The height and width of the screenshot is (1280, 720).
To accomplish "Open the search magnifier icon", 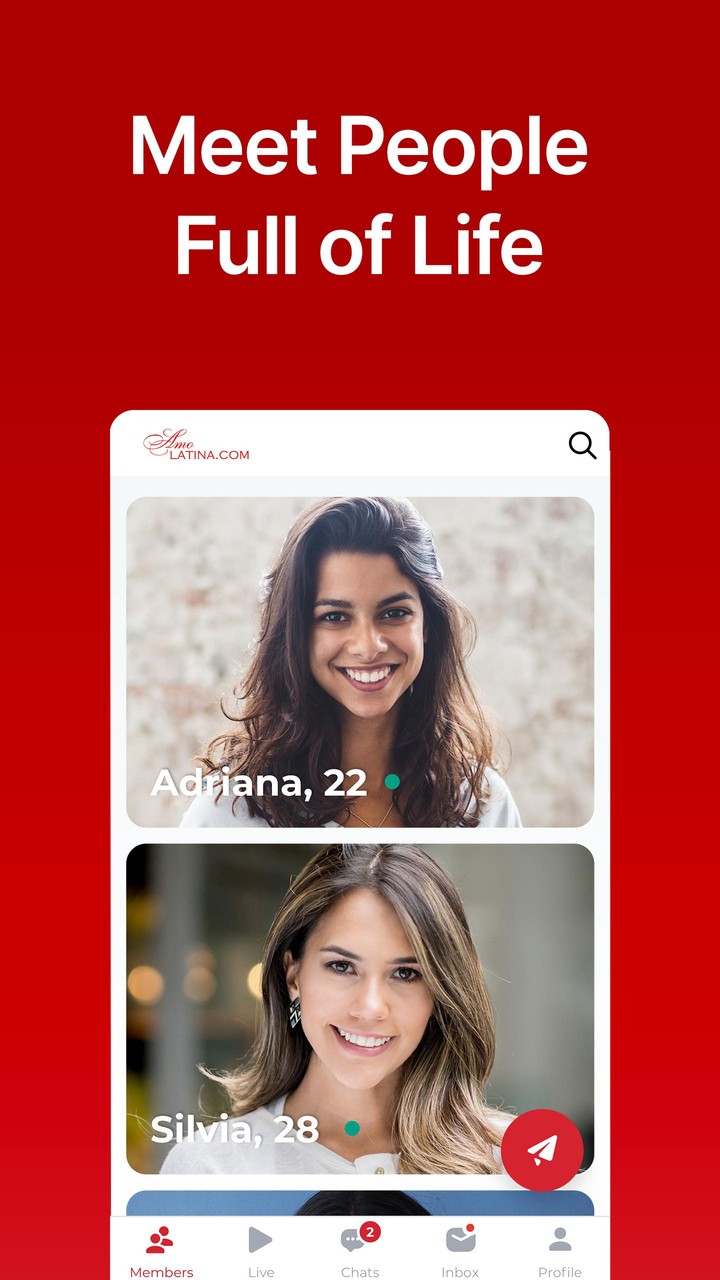I will click(583, 443).
